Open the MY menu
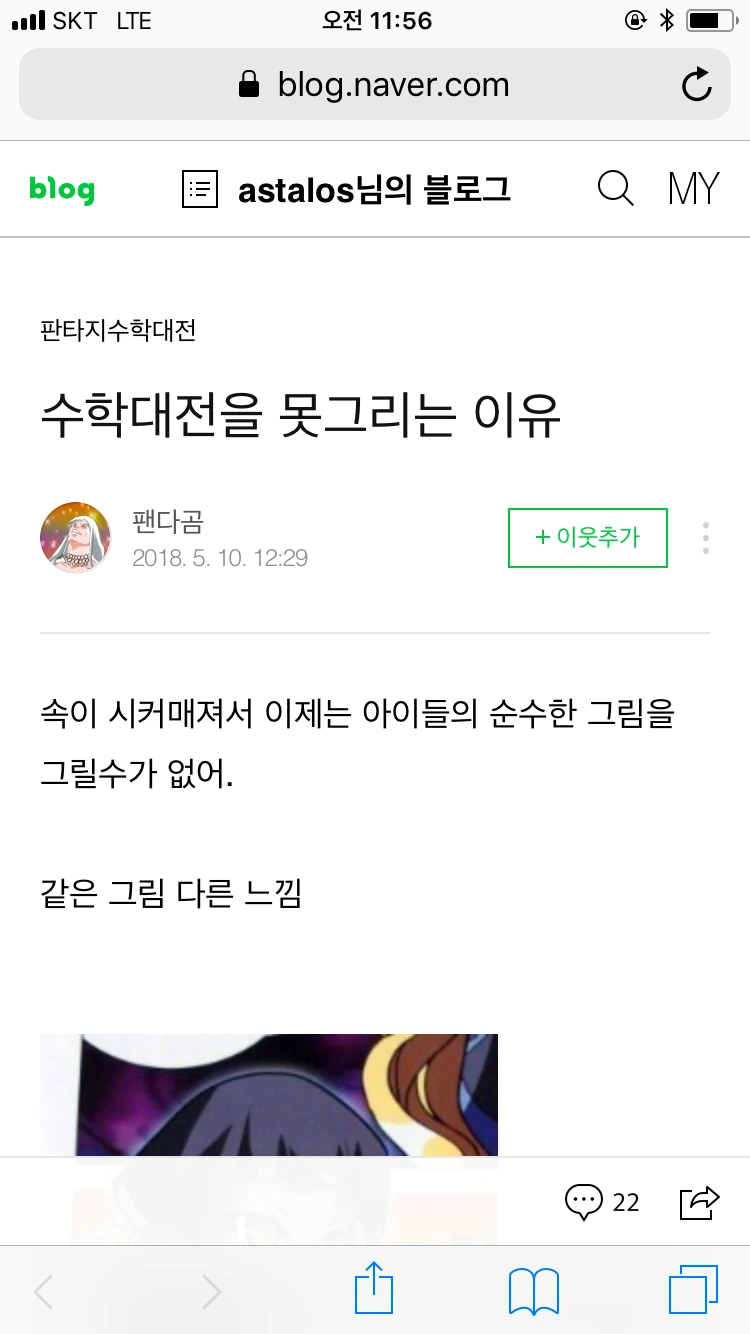The width and height of the screenshot is (750, 1334). pyautogui.click(x=694, y=189)
